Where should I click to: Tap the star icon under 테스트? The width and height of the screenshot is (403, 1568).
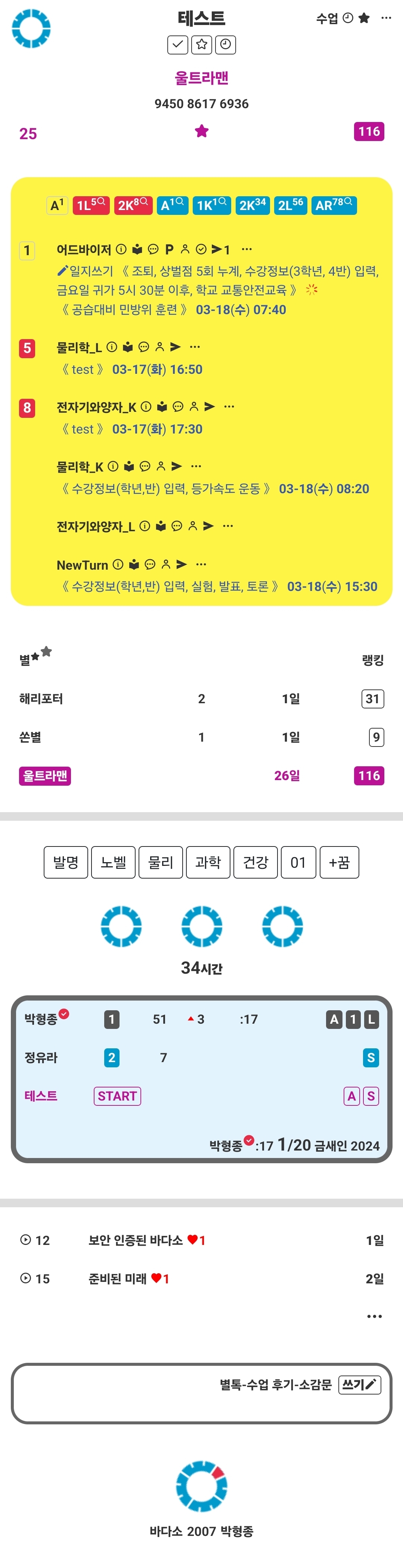pyautogui.click(x=202, y=44)
